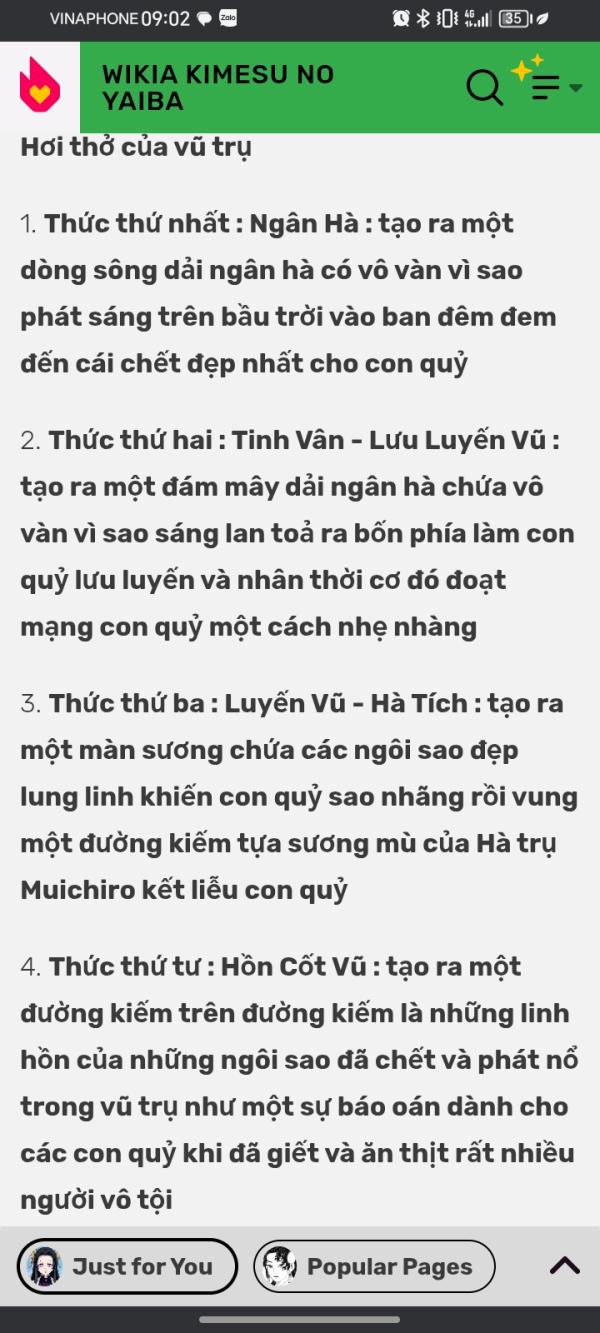
Task: Open the Wikia Kimesu No Yaiba title link
Action: pos(218,87)
